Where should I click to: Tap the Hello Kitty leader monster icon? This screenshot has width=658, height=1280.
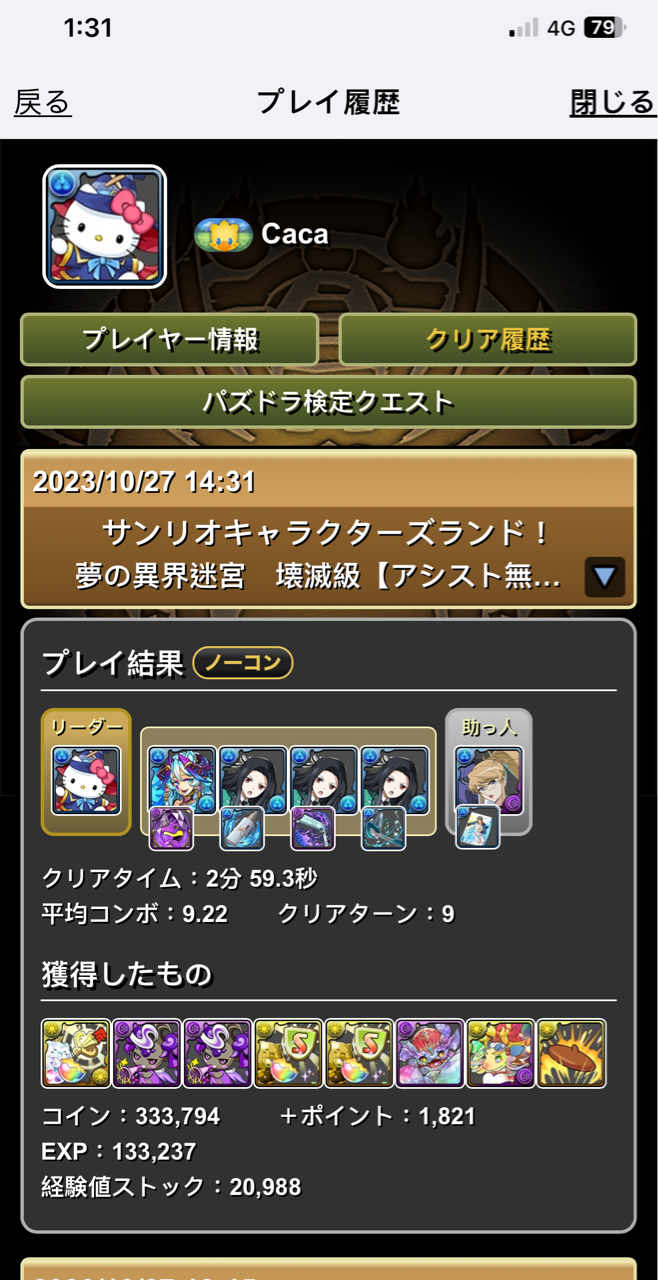click(86, 780)
